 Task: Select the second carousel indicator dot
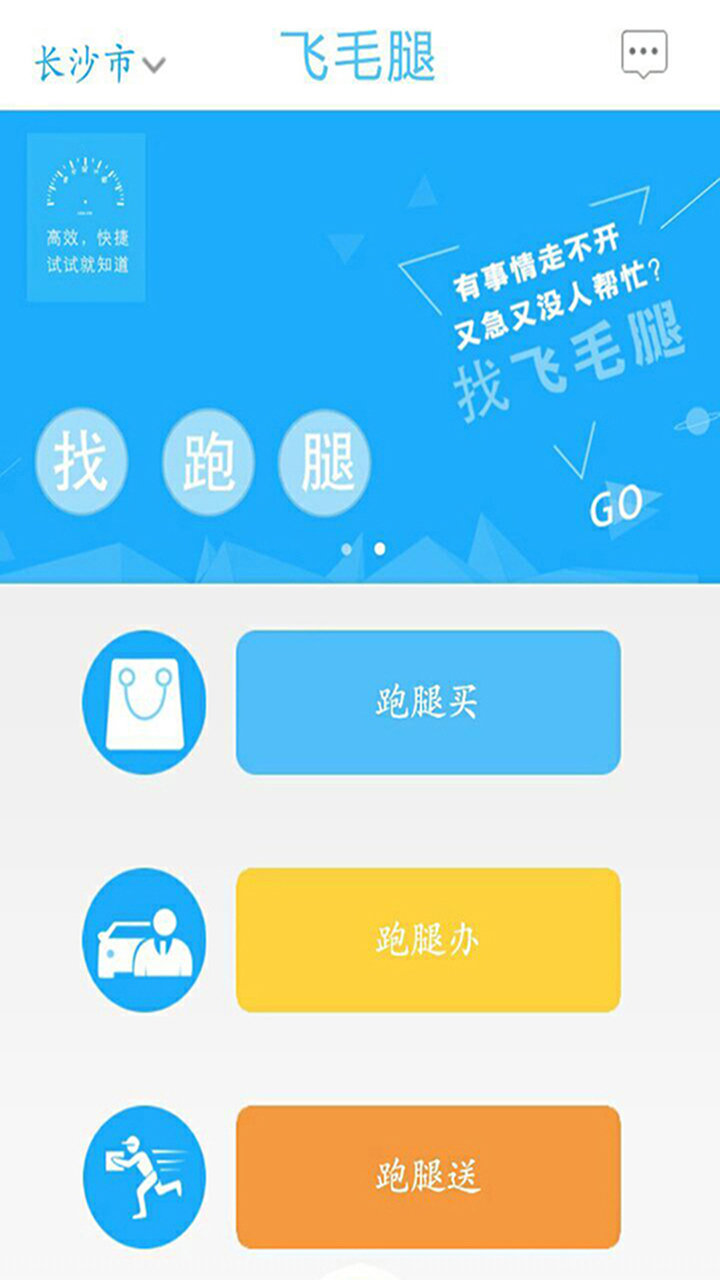point(378,548)
